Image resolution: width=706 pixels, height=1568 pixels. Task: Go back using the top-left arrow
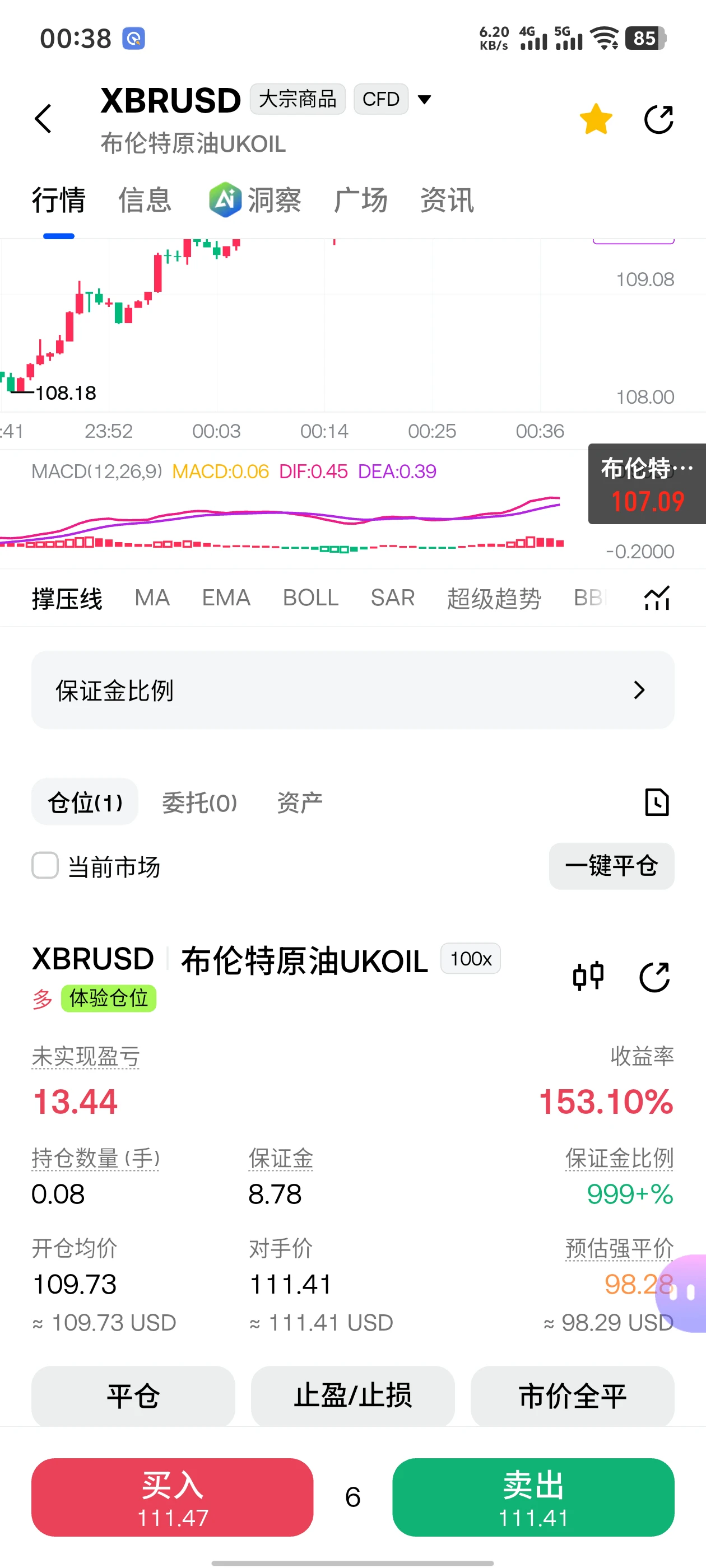point(43,119)
